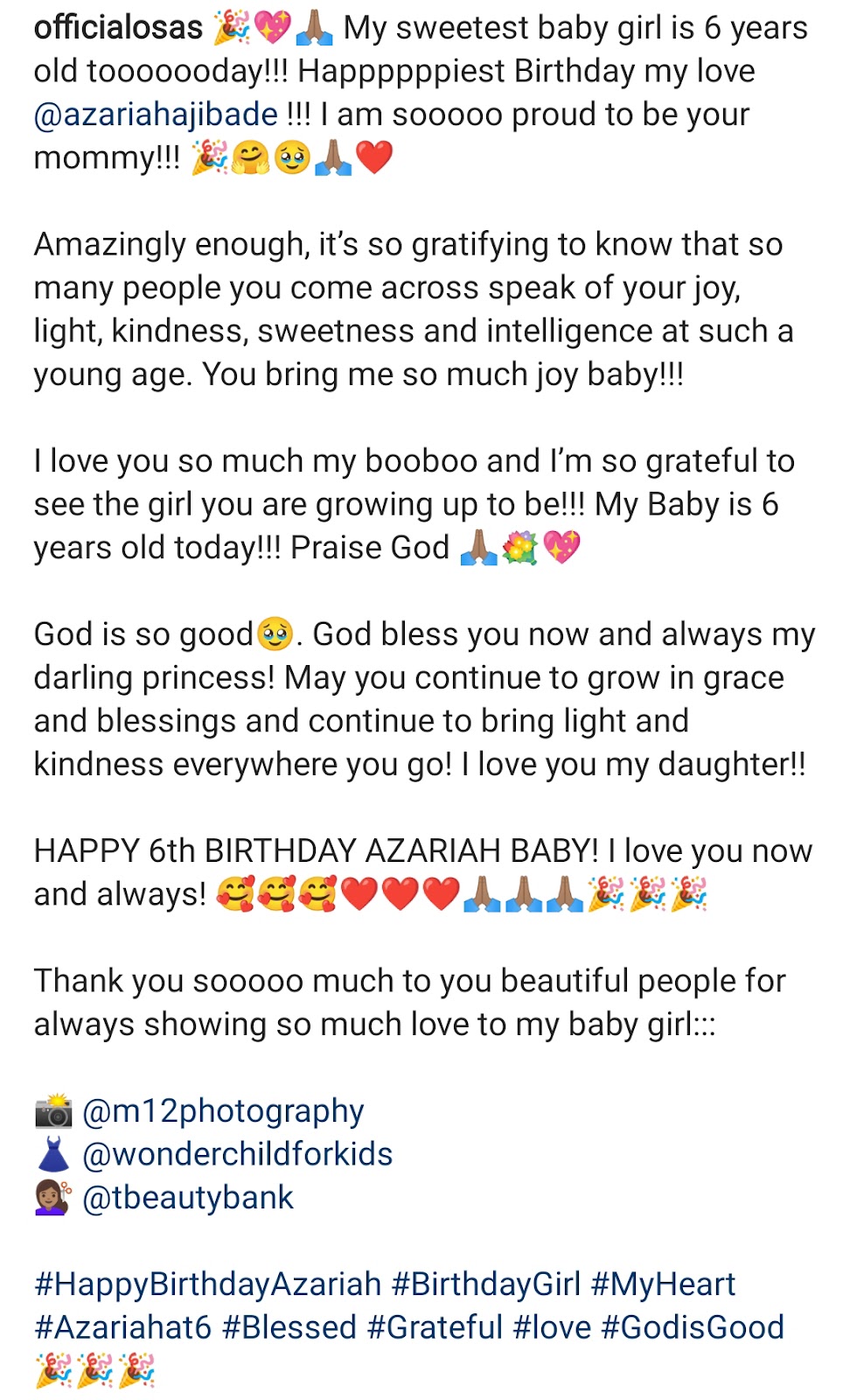Select the #Grateful hashtag
The image size is (850, 1400).
[x=435, y=1327]
